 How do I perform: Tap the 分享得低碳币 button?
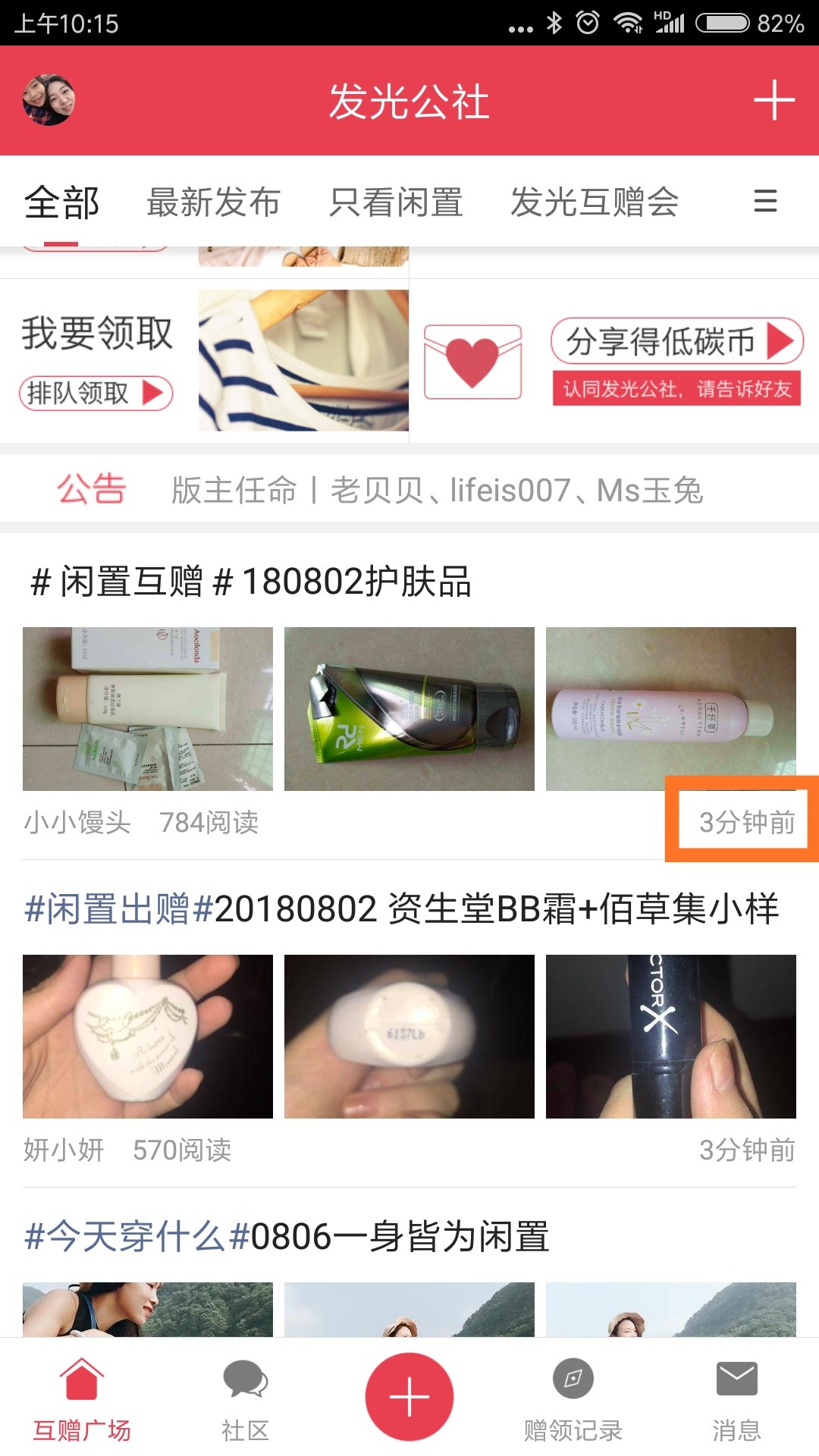tap(677, 341)
